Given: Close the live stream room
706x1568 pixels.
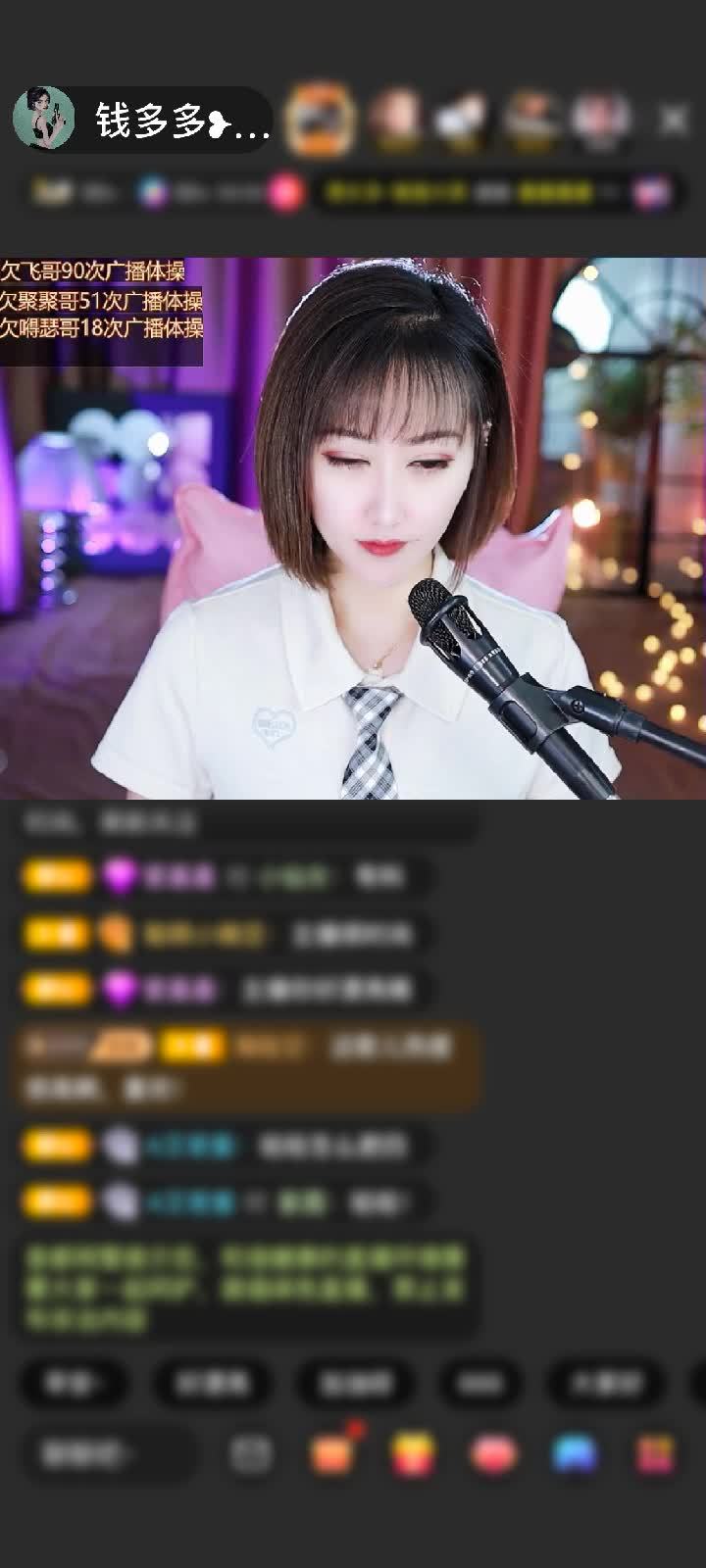Looking at the screenshot, I should [673, 121].
